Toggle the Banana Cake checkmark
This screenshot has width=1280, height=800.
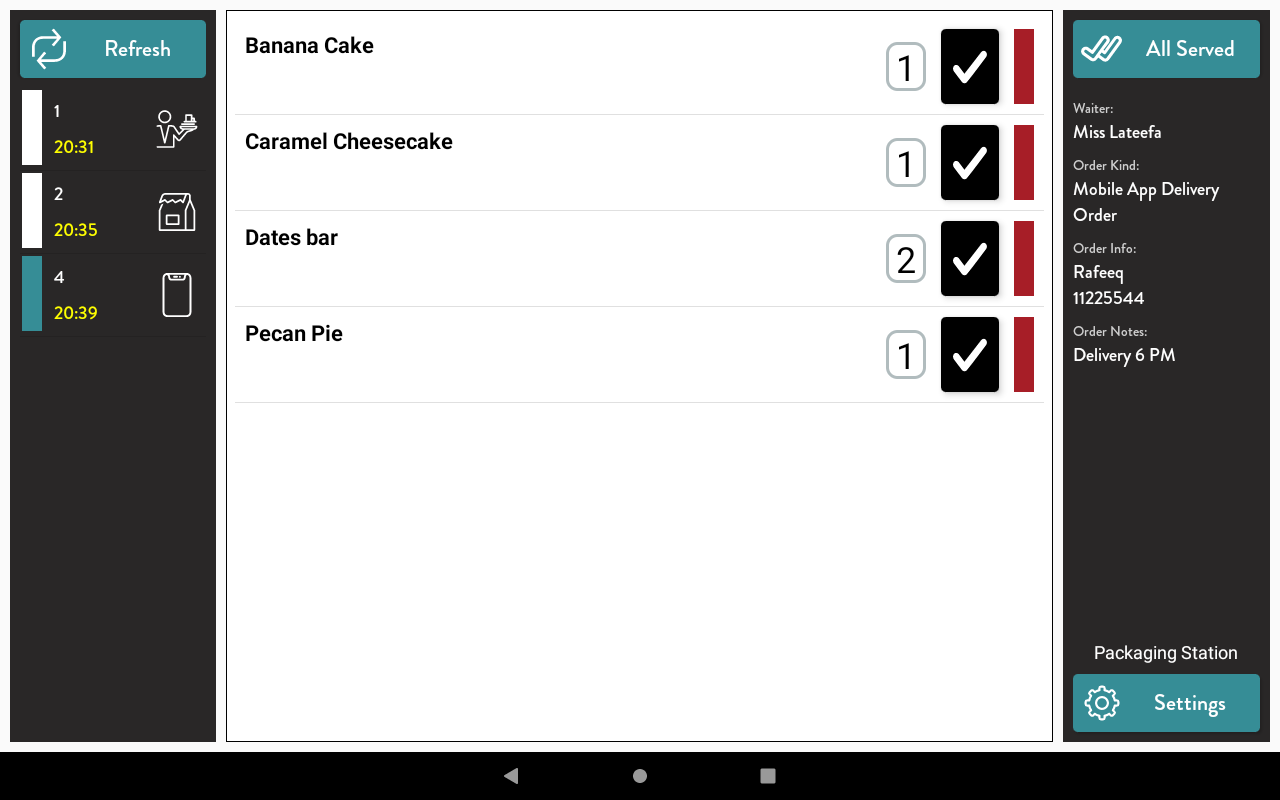click(x=969, y=67)
